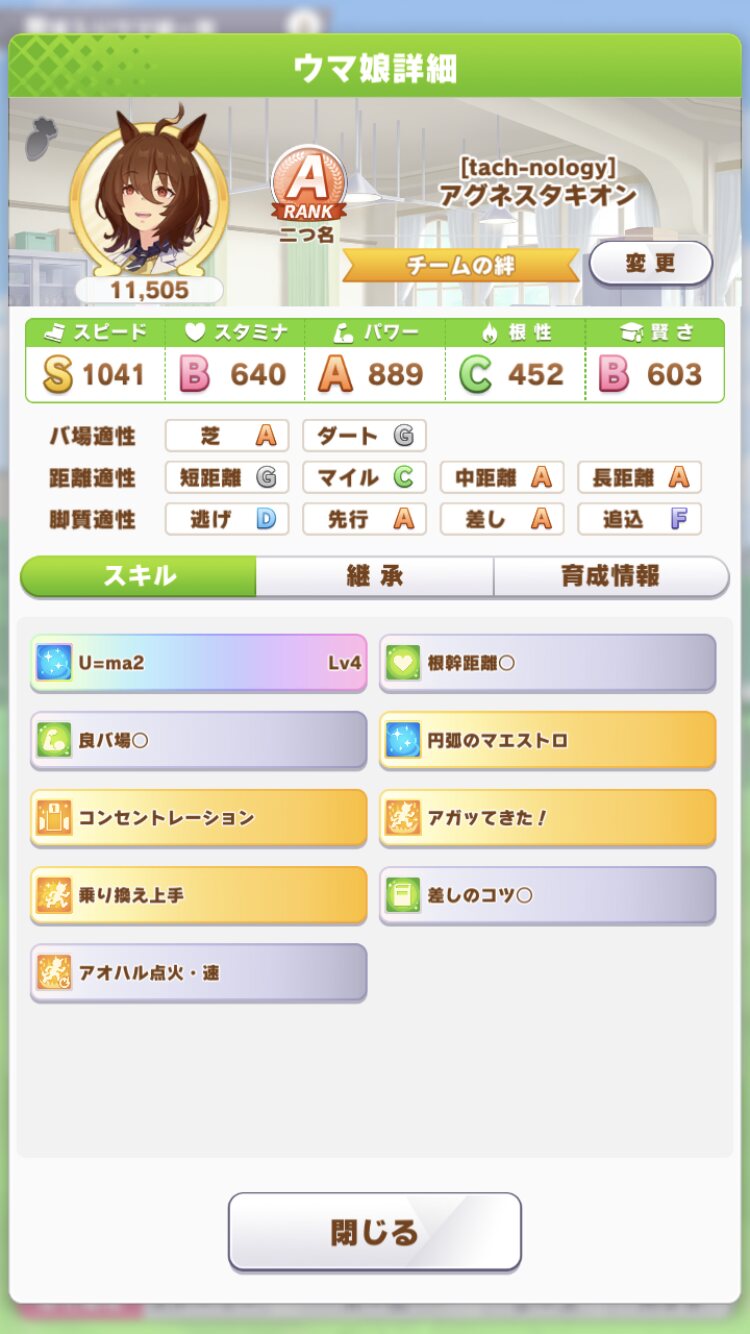This screenshot has height=1334, width=750.
Task: View the 円弧のマエストロ skill info
Action: pyautogui.click(x=547, y=740)
